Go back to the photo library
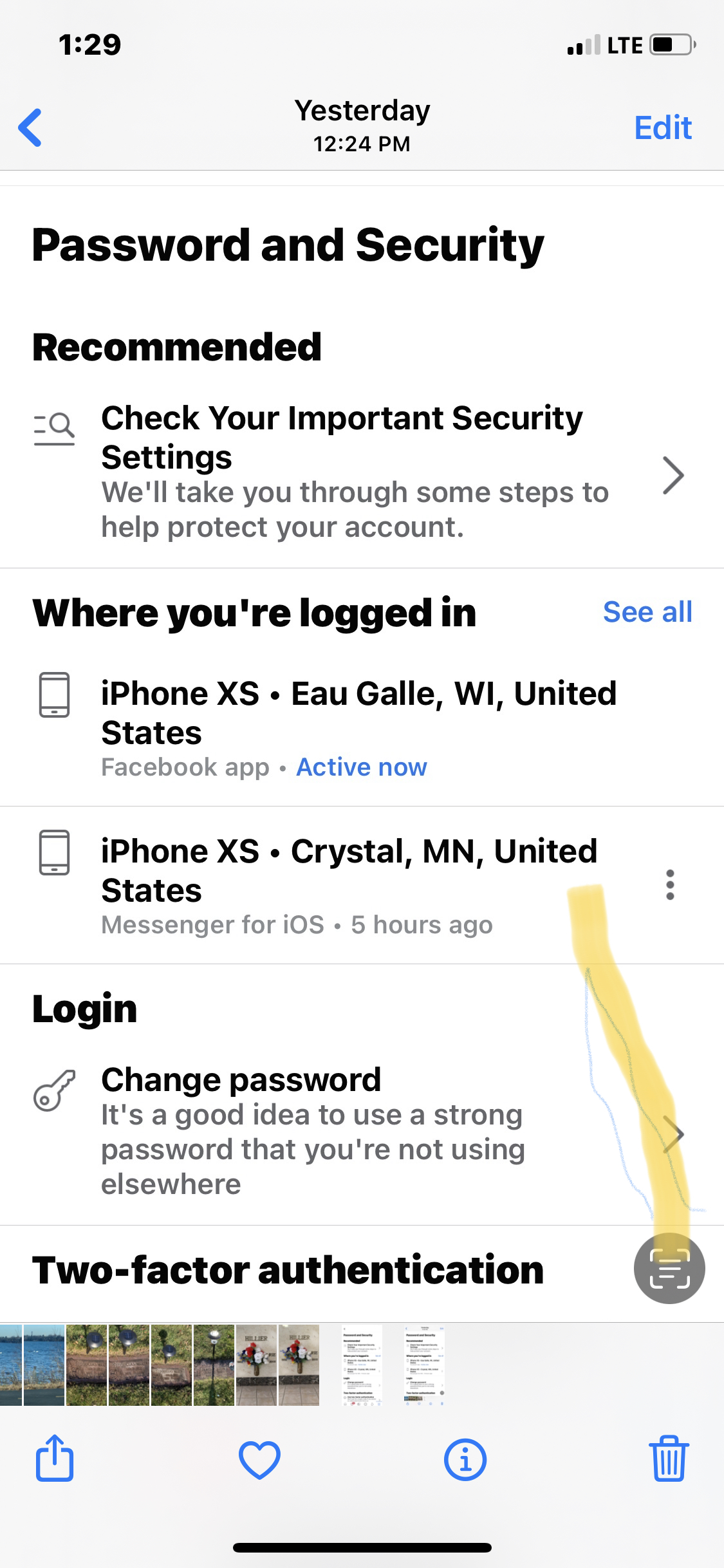Screen dimensions: 724x1568 [x=30, y=127]
